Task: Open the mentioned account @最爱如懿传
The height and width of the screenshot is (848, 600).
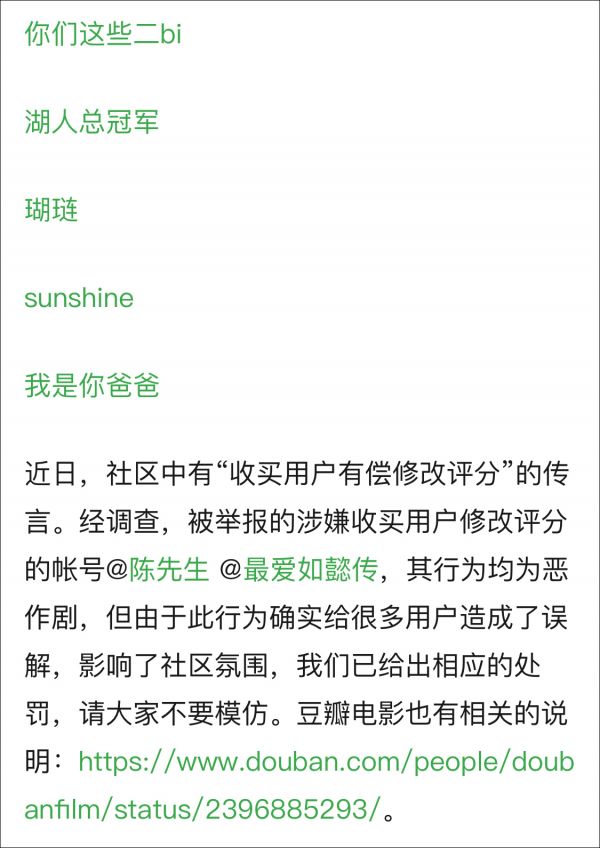Action: click(310, 570)
